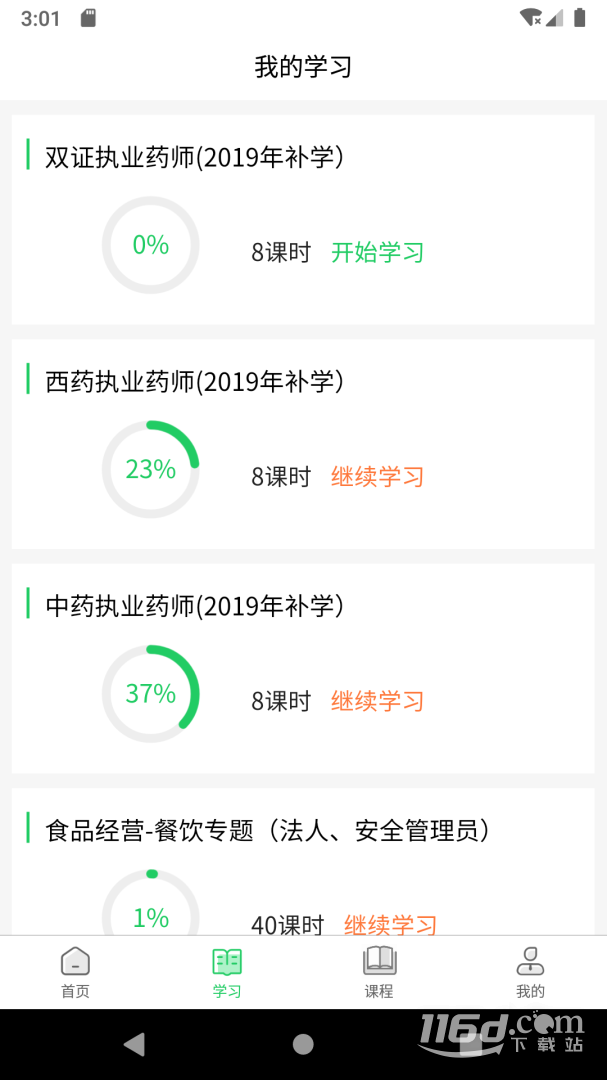Tap 继续学习 for 食品经营-餐饮专题
Viewport: 607px width, 1080px height.
click(391, 924)
